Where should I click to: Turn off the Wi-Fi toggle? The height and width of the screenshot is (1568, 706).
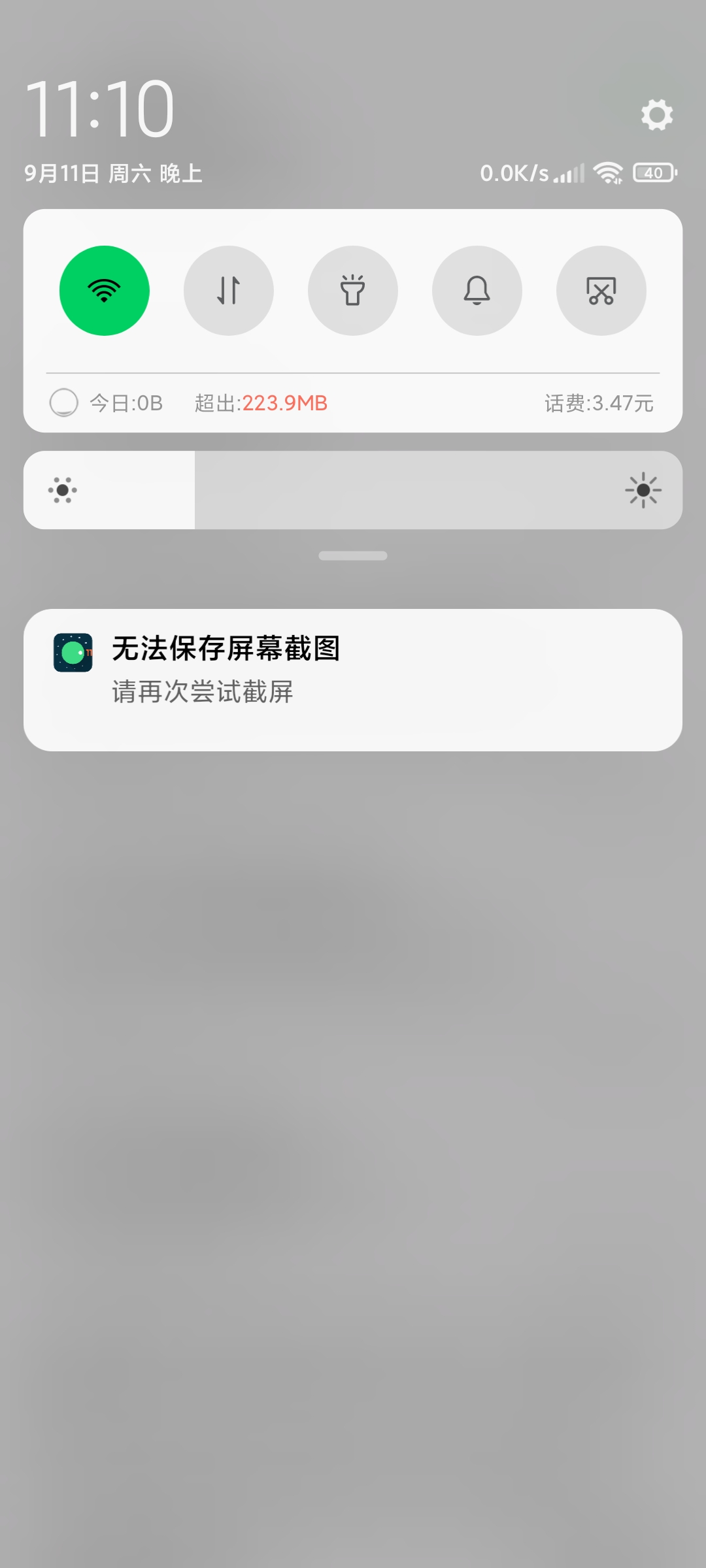point(105,291)
